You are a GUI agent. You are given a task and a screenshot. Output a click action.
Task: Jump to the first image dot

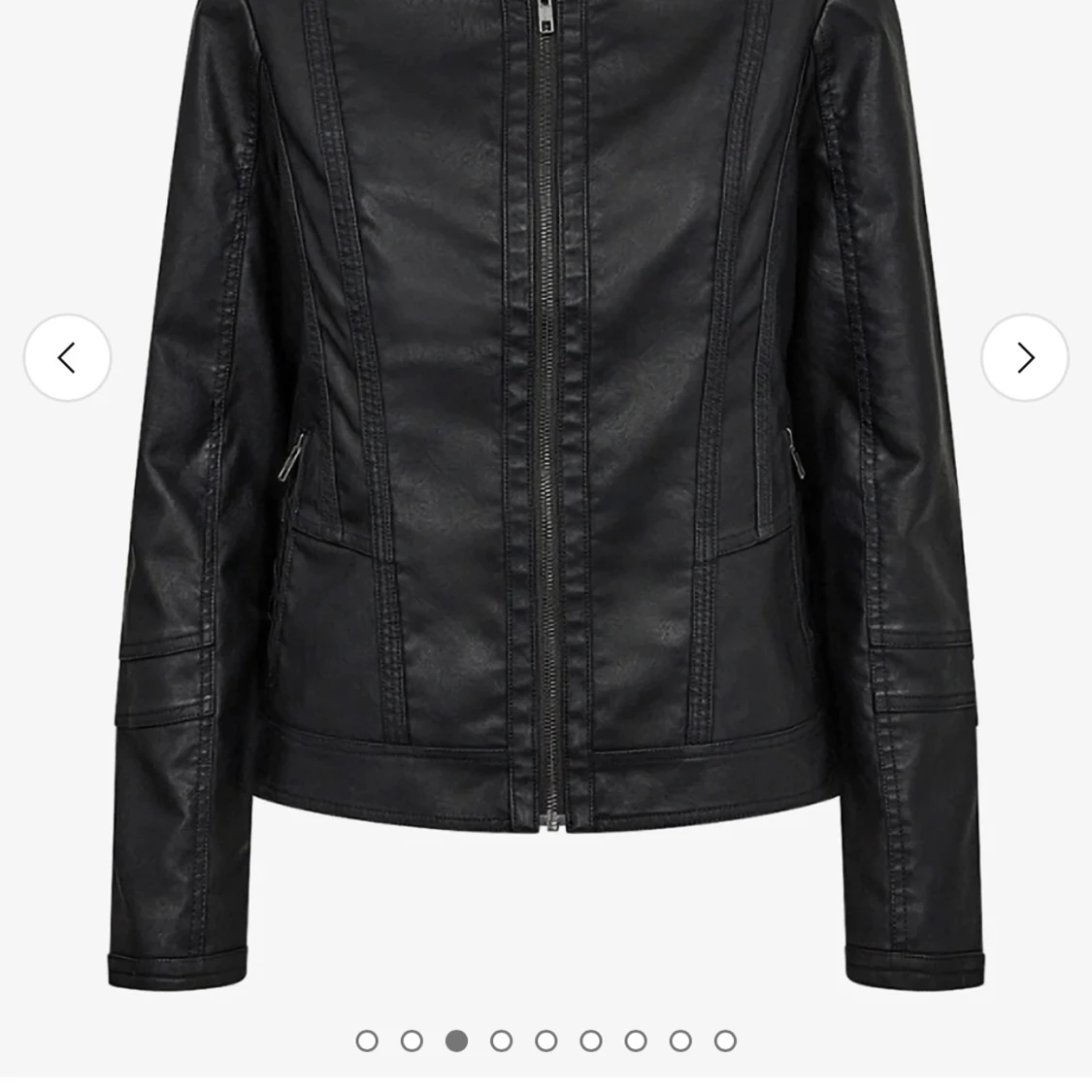(x=367, y=1041)
